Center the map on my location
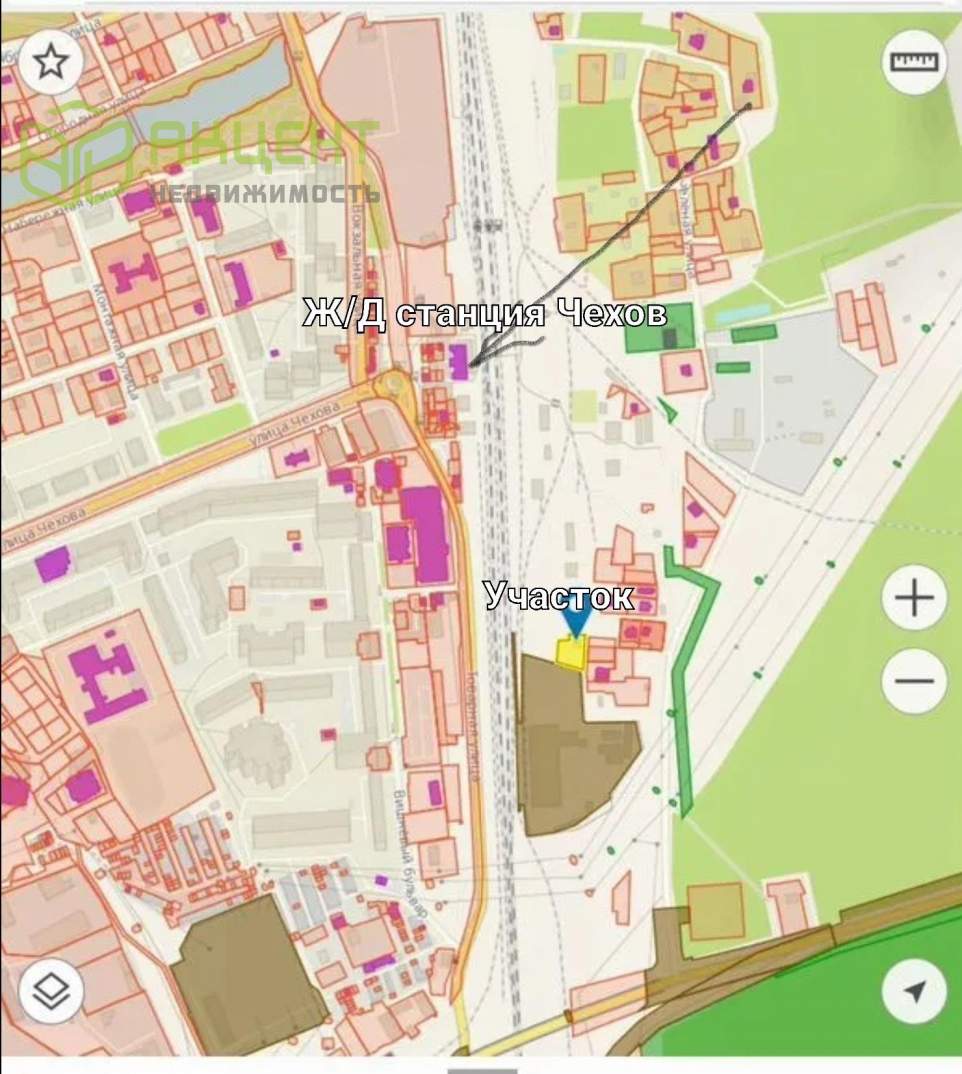The image size is (962, 1074). 914,990
